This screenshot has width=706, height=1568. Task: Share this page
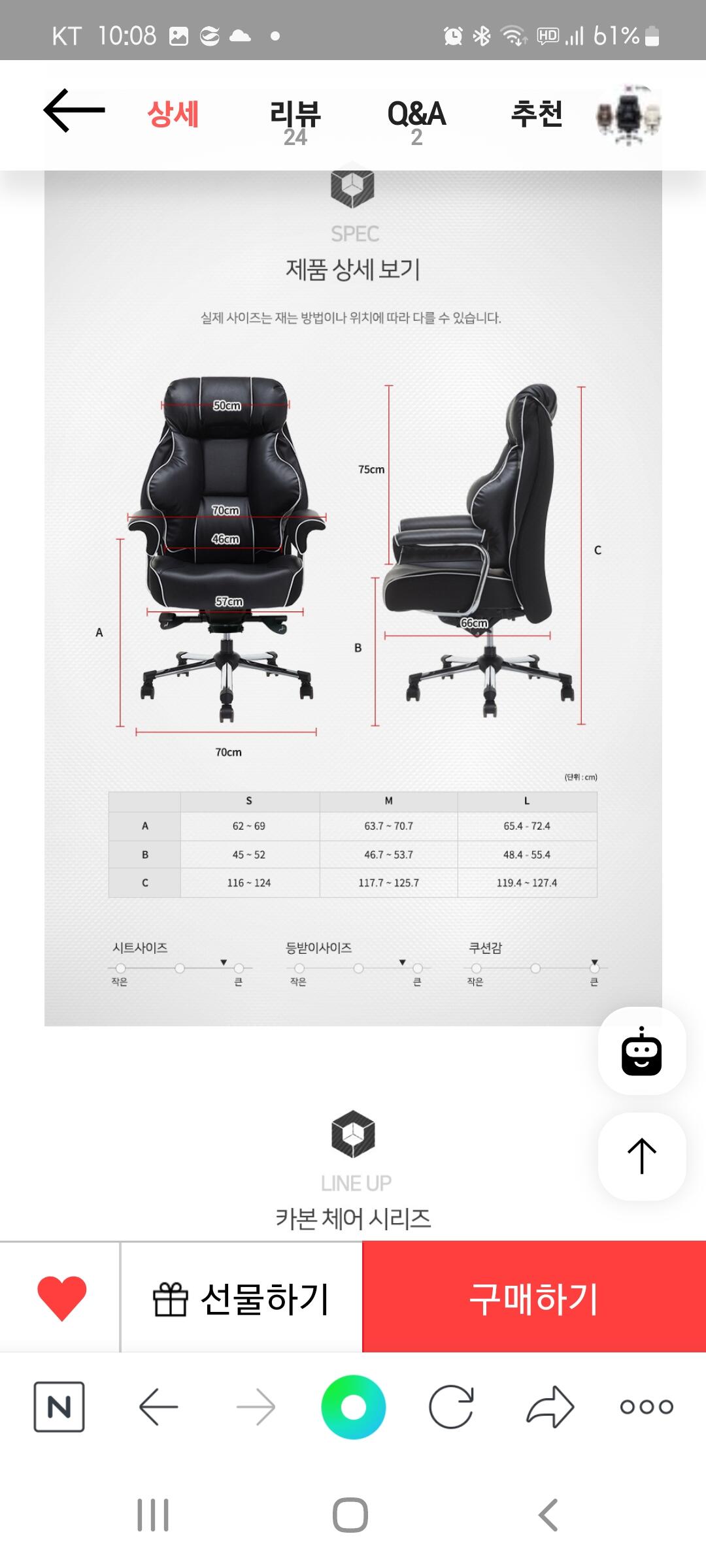[x=550, y=1407]
